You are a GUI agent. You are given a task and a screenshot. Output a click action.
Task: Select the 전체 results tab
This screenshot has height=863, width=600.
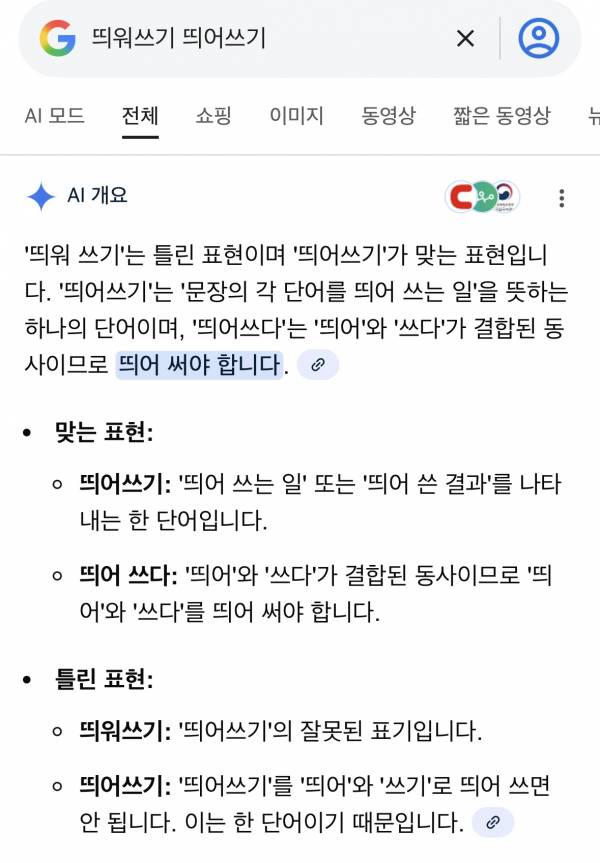tap(140, 116)
